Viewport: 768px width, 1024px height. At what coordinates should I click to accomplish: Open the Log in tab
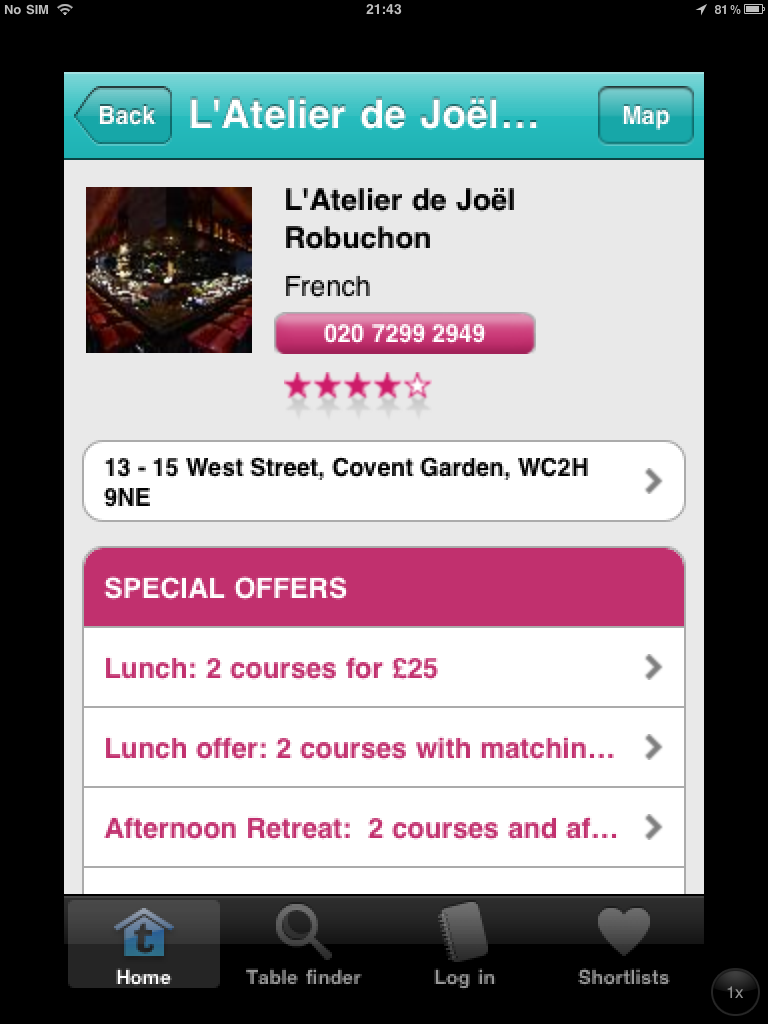pos(464,945)
